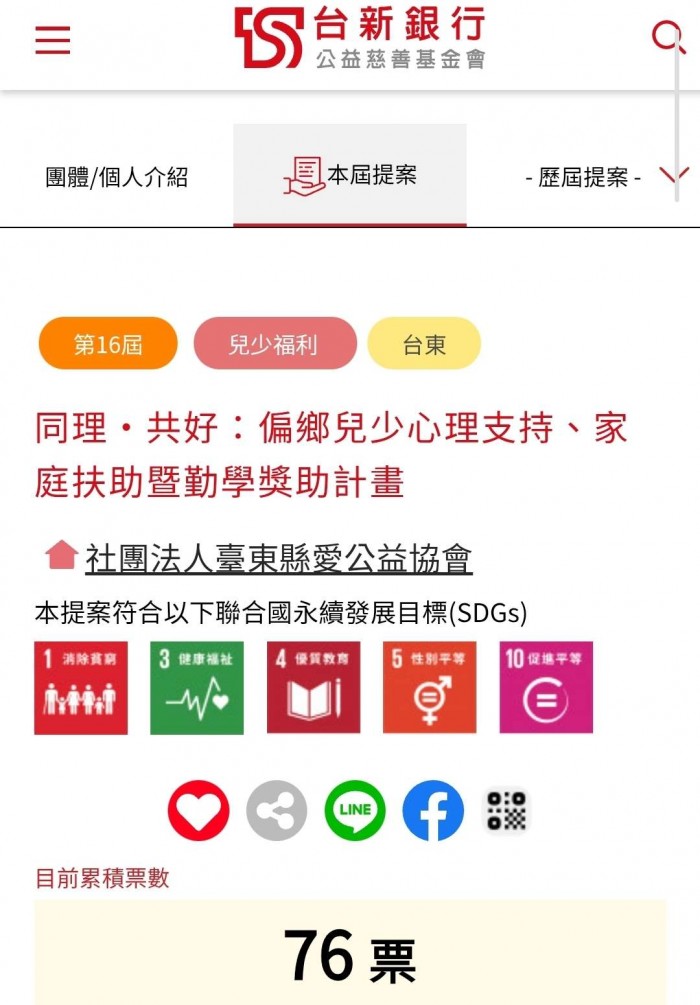Open the search icon
This screenshot has width=700, height=1005.
tap(666, 37)
